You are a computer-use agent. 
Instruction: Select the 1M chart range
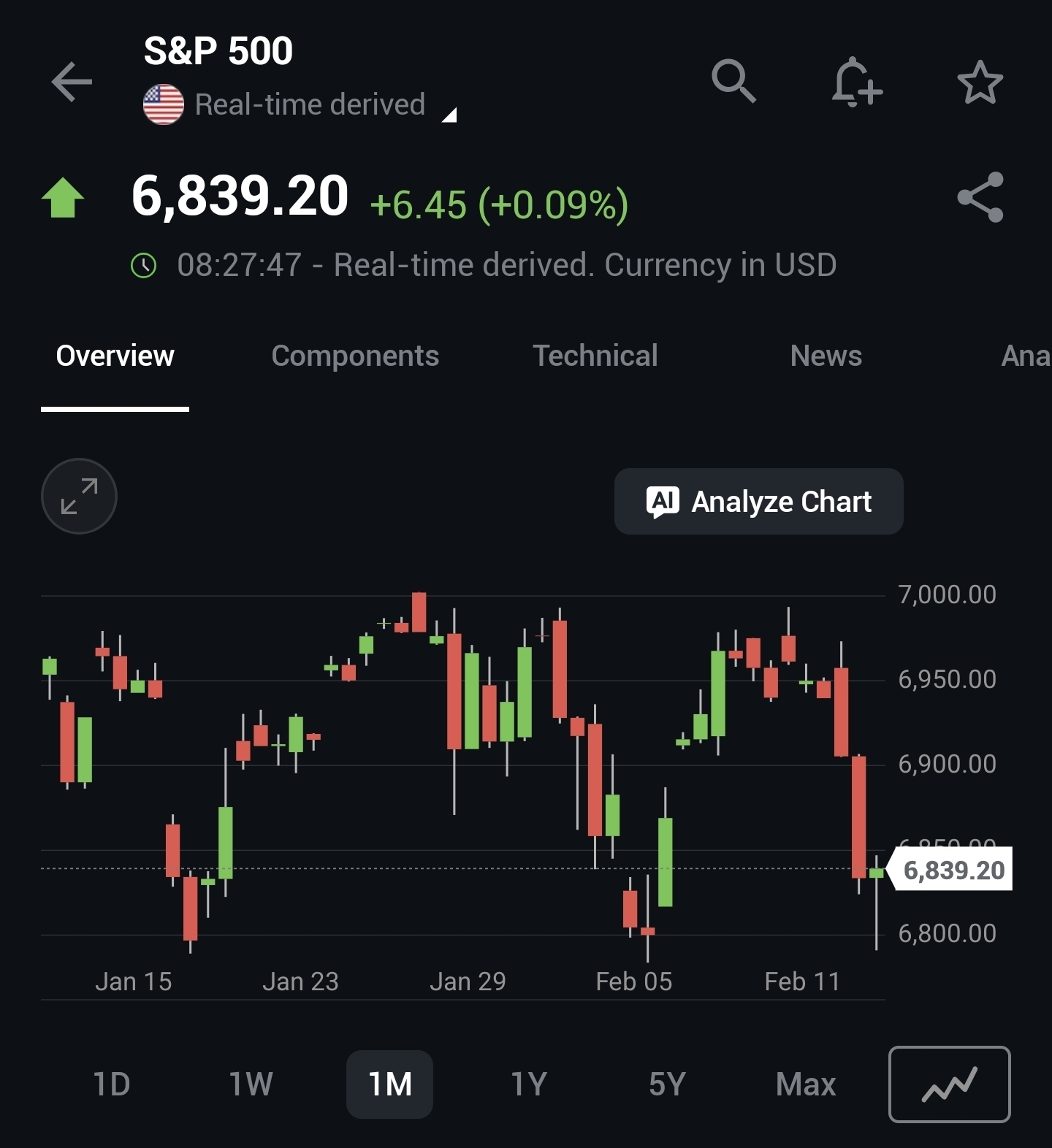point(389,1084)
